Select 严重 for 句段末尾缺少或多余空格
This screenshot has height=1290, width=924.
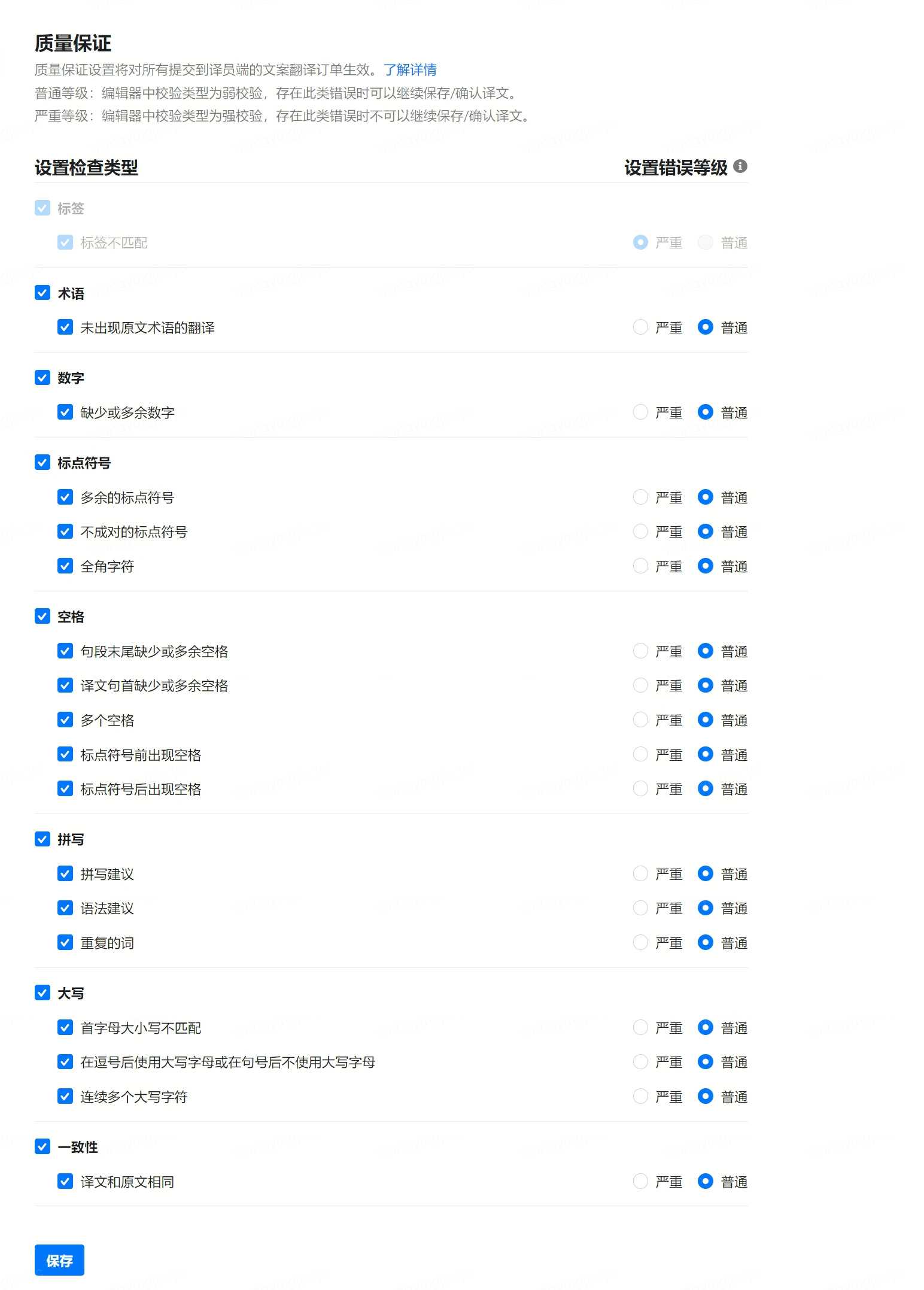pyautogui.click(x=640, y=651)
